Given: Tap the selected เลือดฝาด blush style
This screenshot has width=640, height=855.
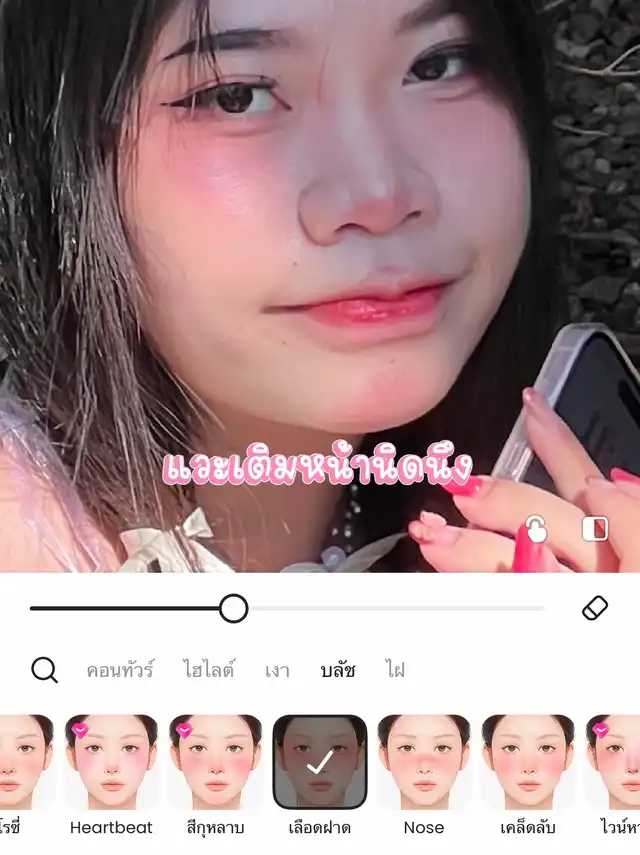Looking at the screenshot, I should 319,775.
